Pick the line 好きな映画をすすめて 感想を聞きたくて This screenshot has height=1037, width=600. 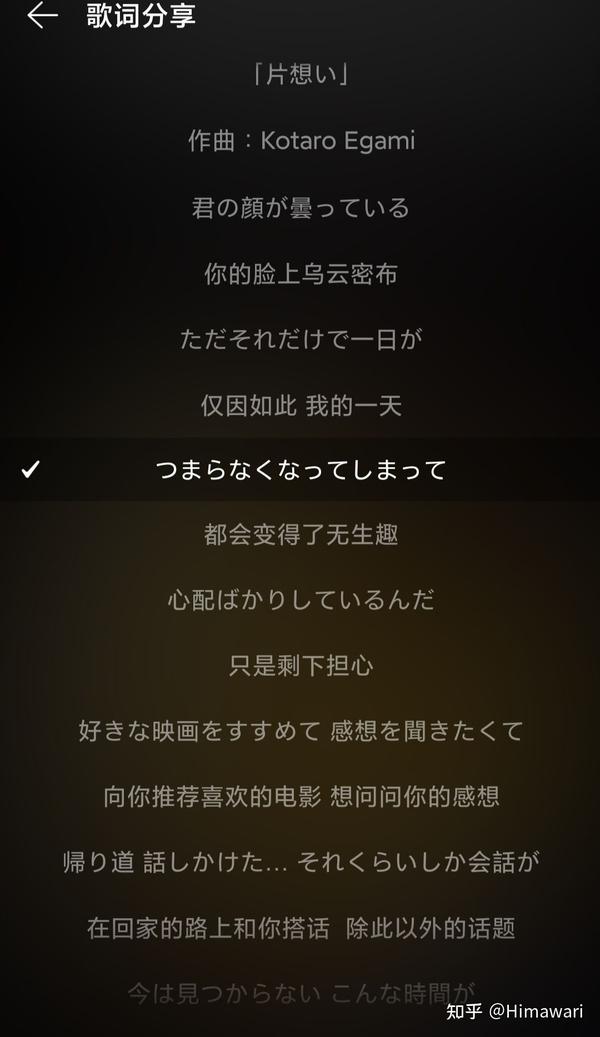300,731
